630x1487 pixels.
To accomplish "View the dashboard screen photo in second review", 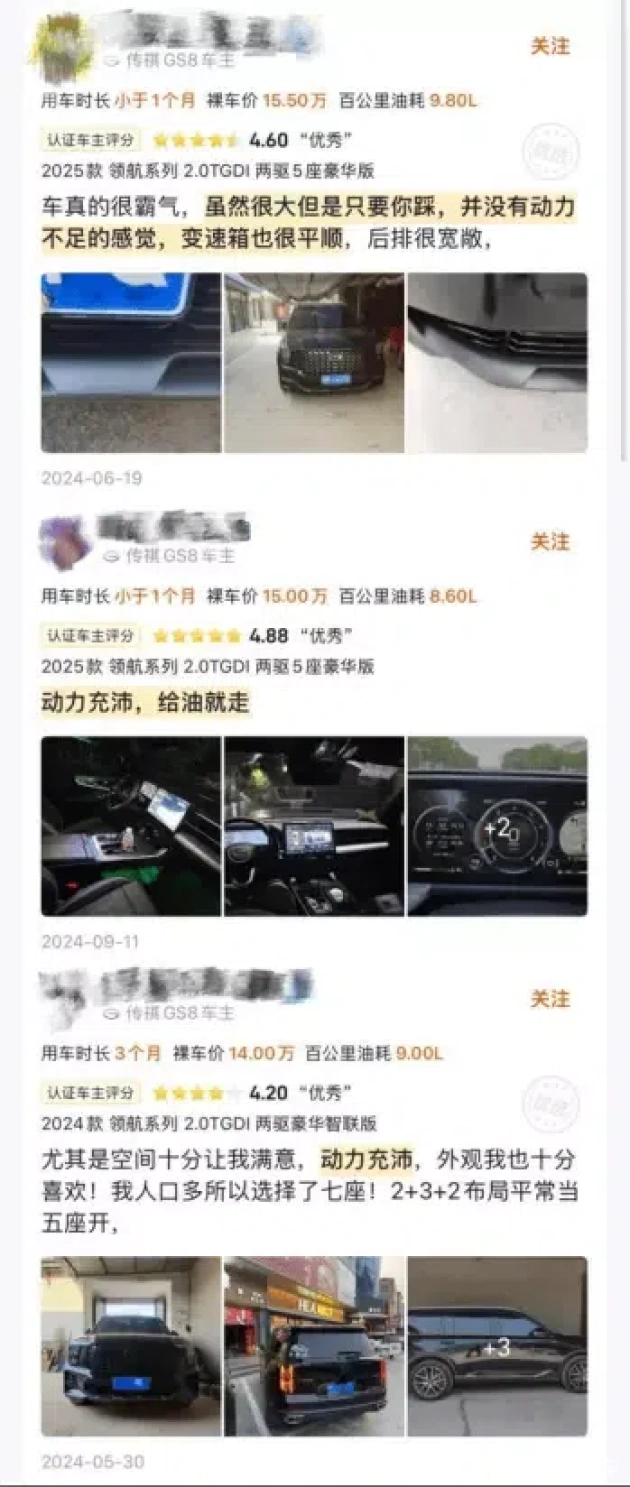I will (314, 826).
